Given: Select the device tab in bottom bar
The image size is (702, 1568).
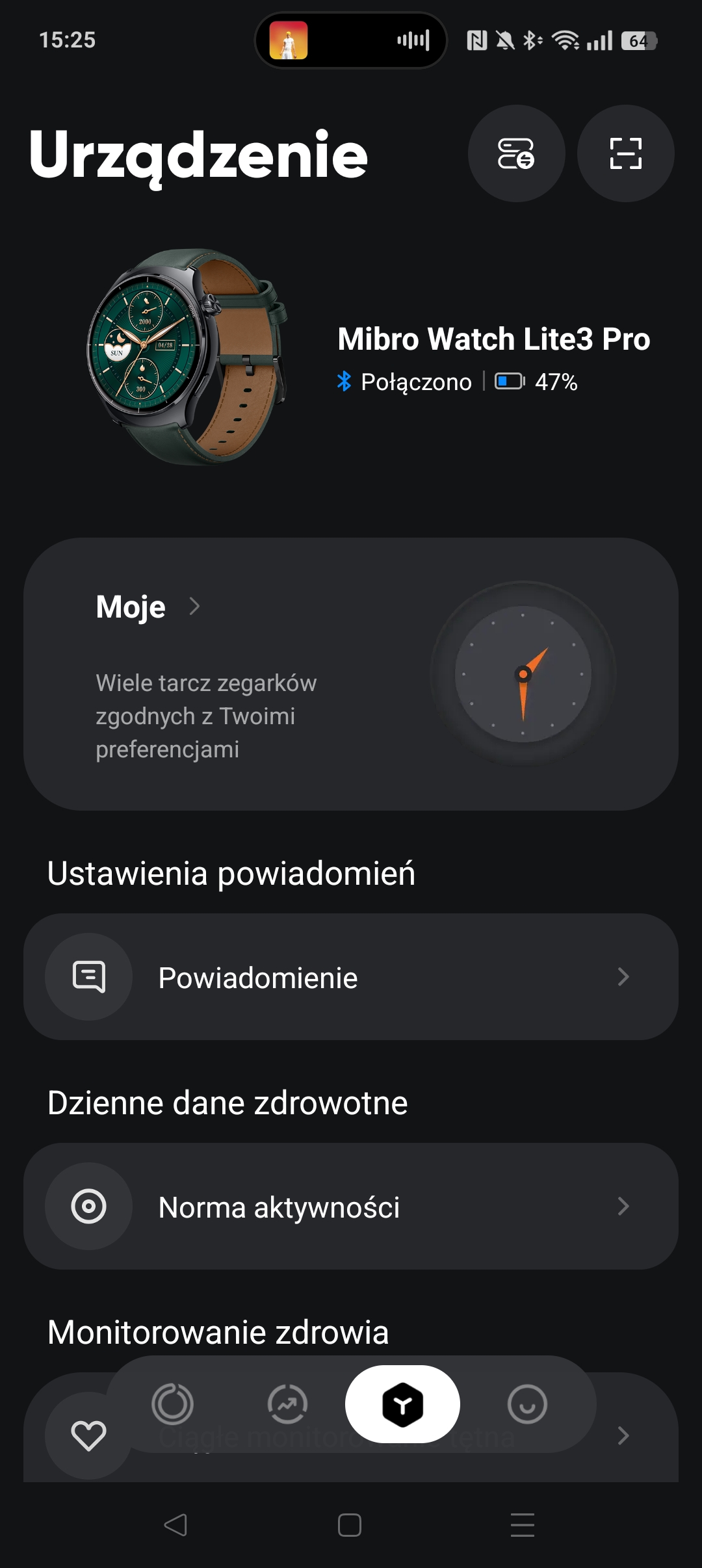Looking at the screenshot, I should click(x=402, y=1404).
